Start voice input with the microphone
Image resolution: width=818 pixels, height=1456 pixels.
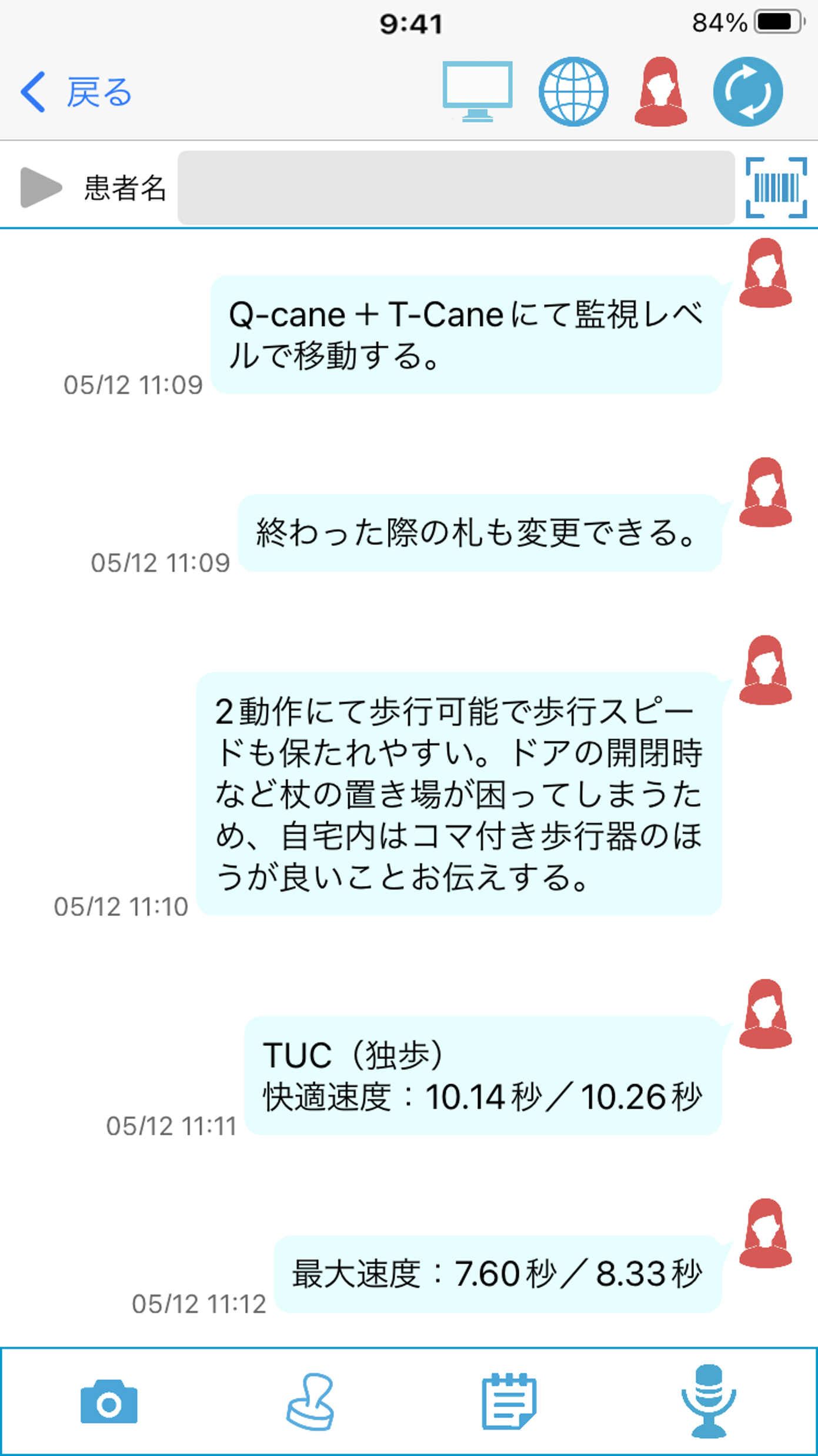[709, 1401]
